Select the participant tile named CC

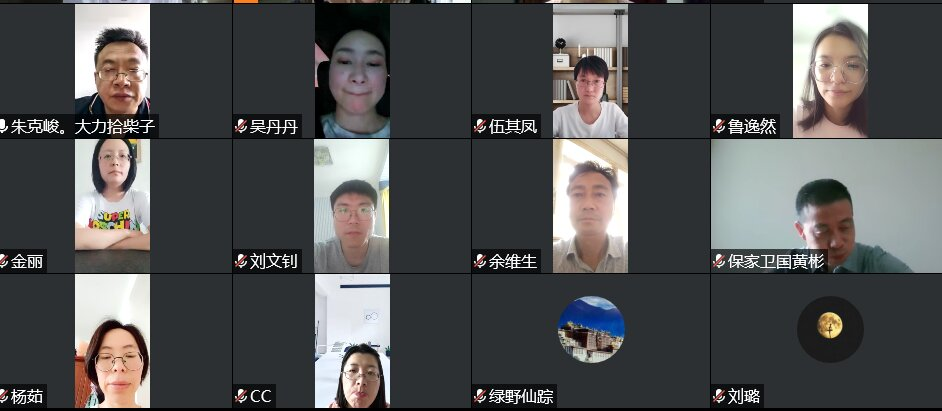coord(352,340)
